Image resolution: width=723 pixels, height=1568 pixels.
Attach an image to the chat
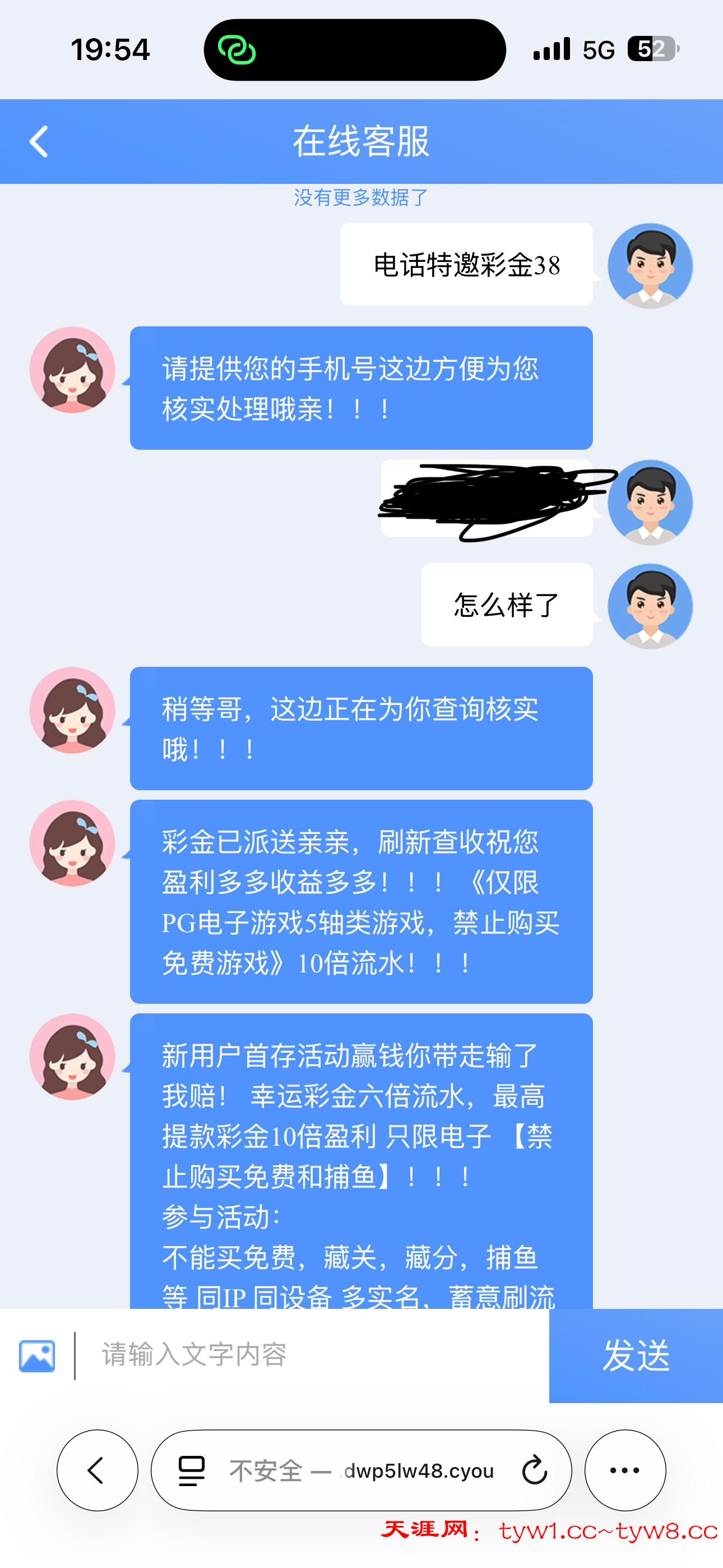tap(37, 1355)
